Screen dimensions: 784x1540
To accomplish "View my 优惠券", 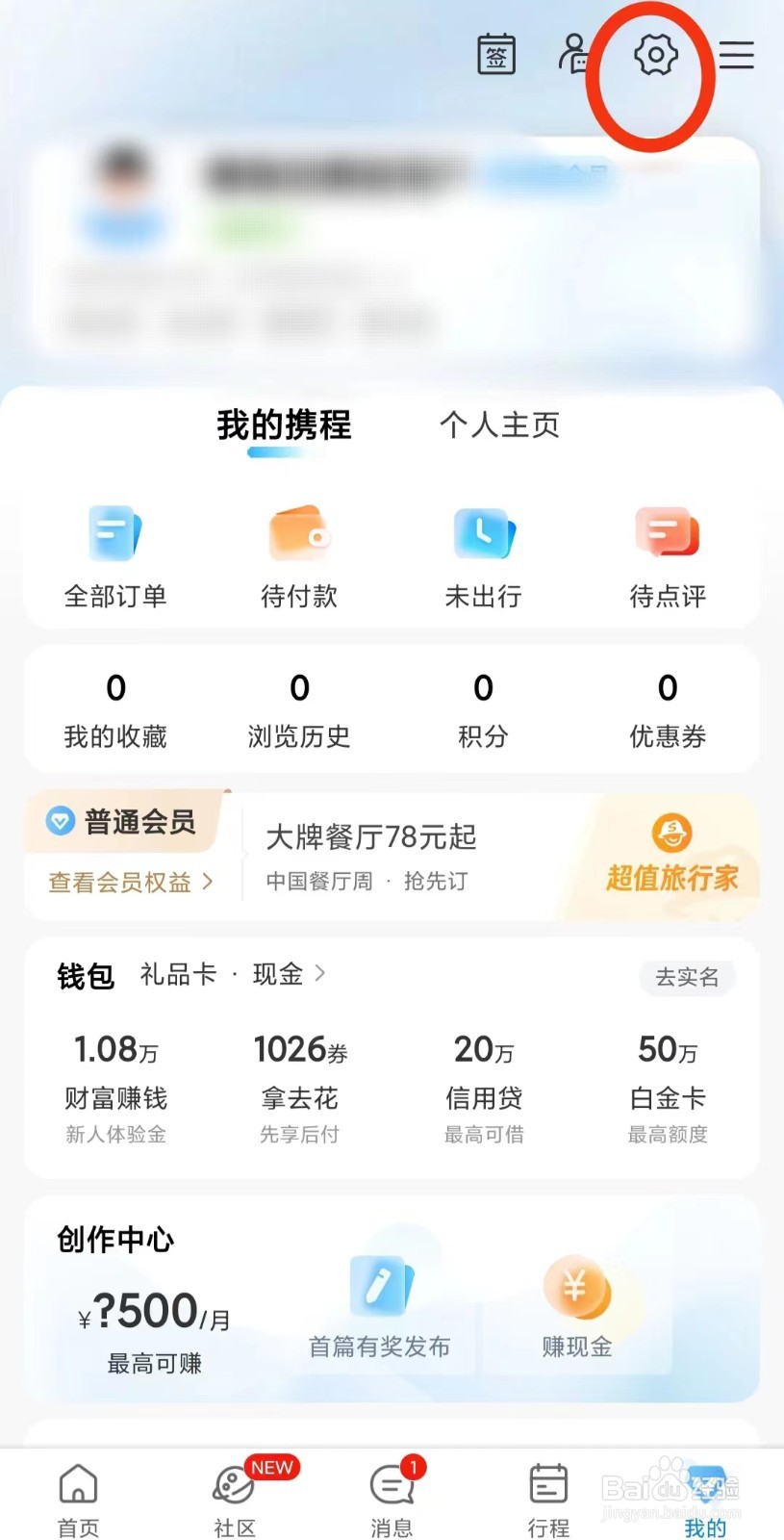I will pyautogui.click(x=668, y=710).
